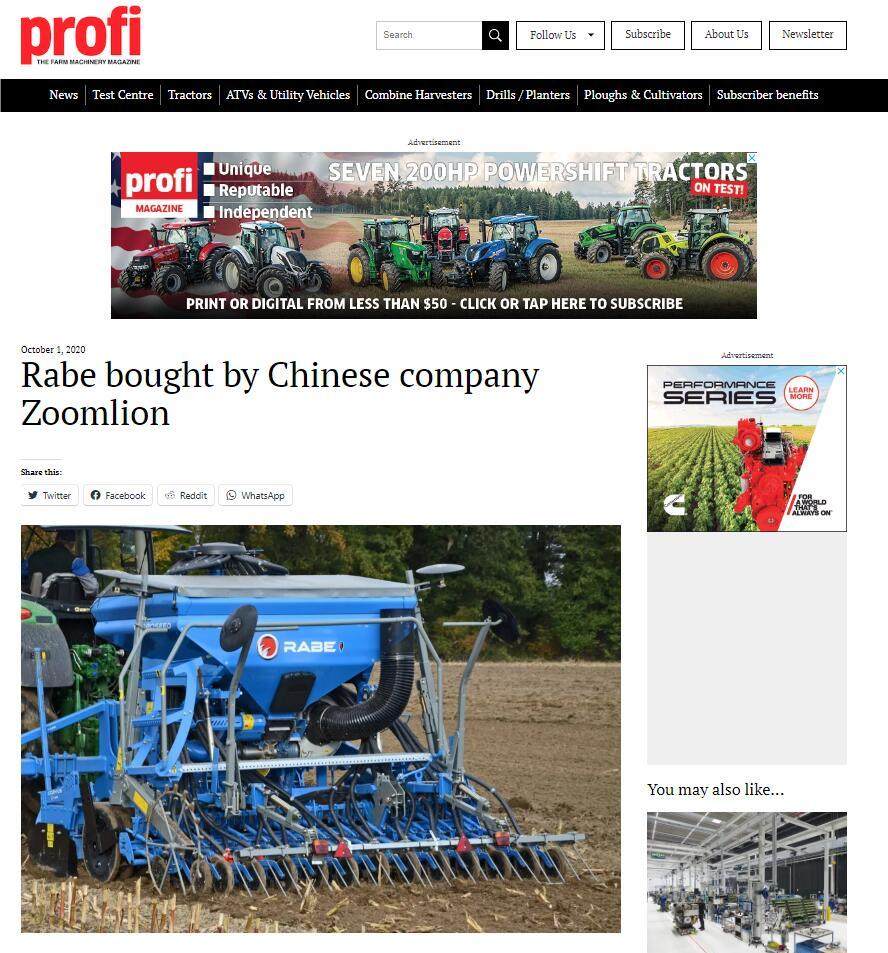The image size is (888, 953).
Task: Open Combine Harvesters section
Action: [418, 95]
